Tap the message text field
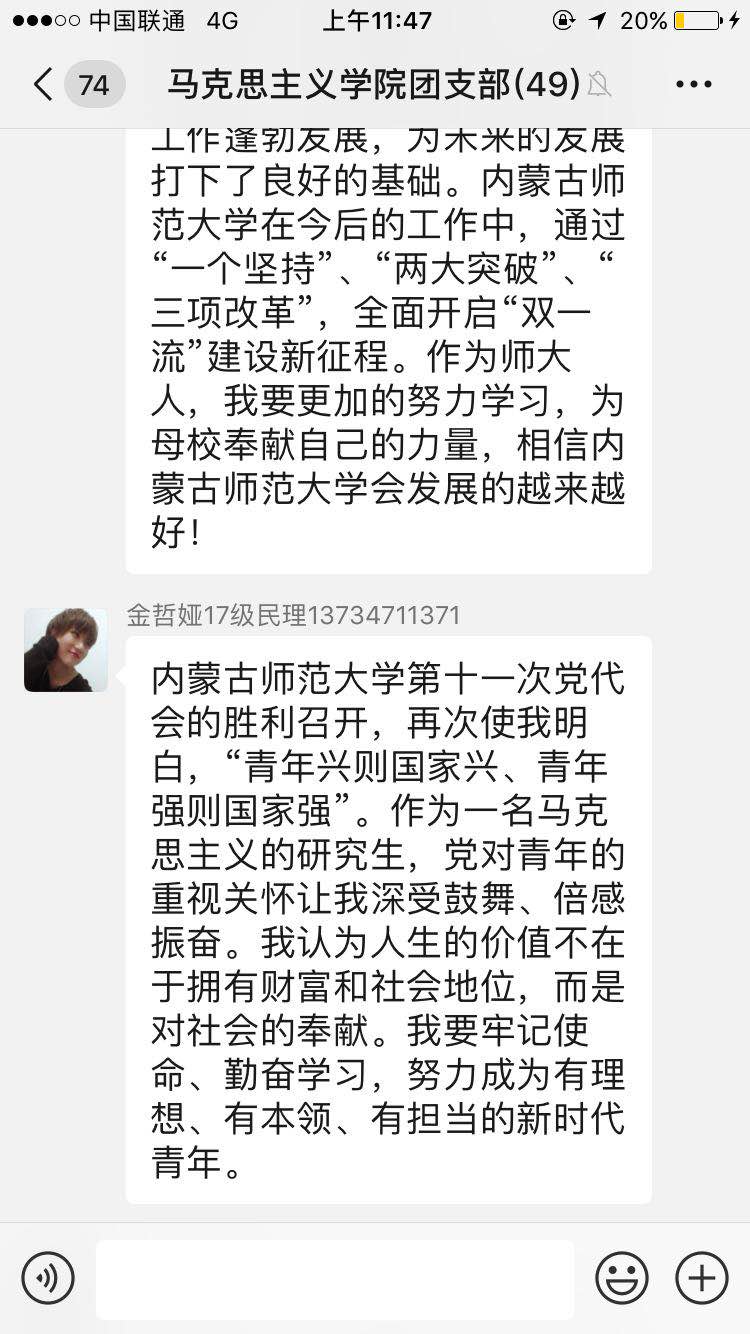 click(335, 1278)
